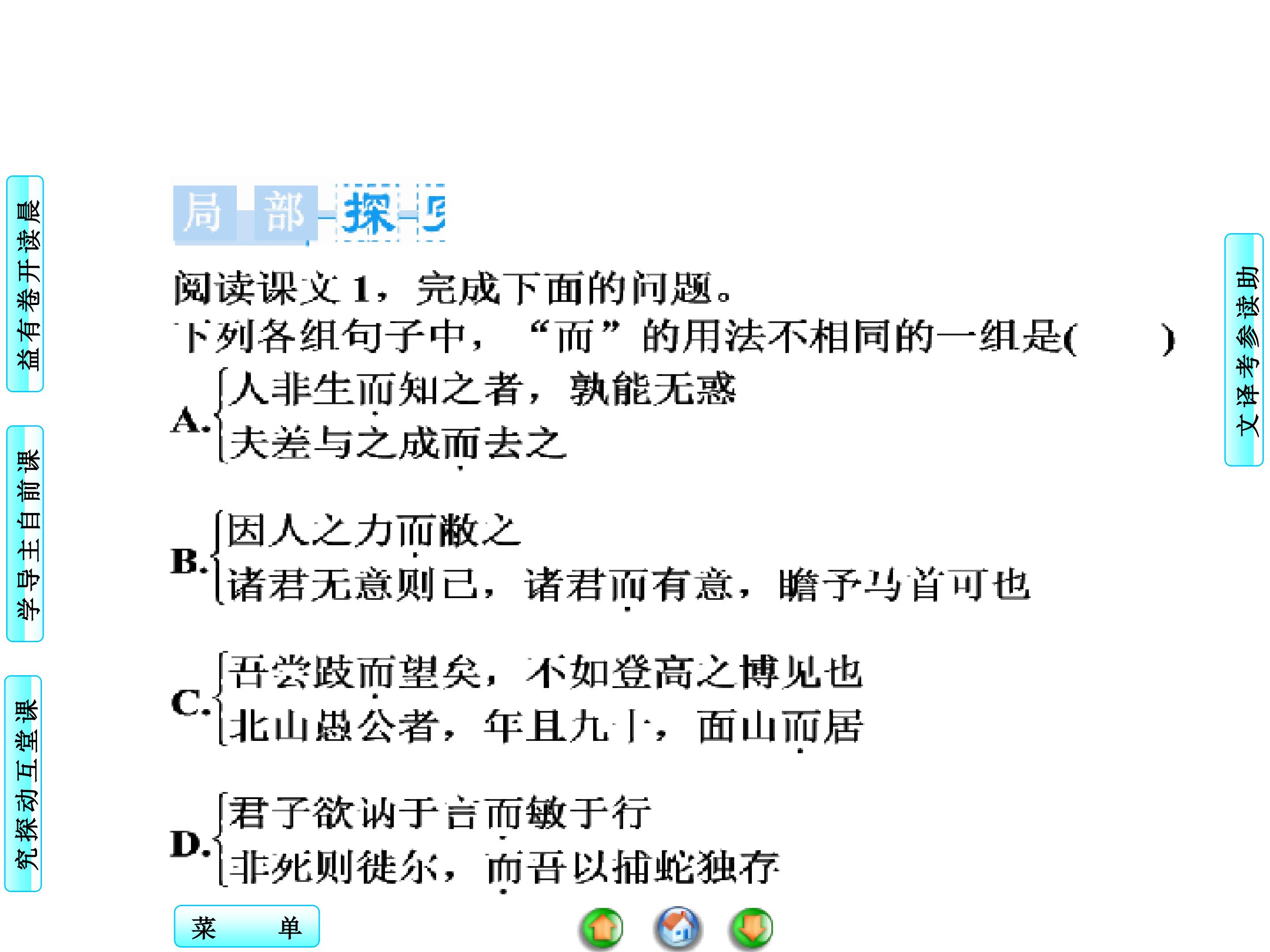This screenshot has height=952, width=1270.
Task: Open 助读参考译文 side tab
Action: [x=1244, y=350]
